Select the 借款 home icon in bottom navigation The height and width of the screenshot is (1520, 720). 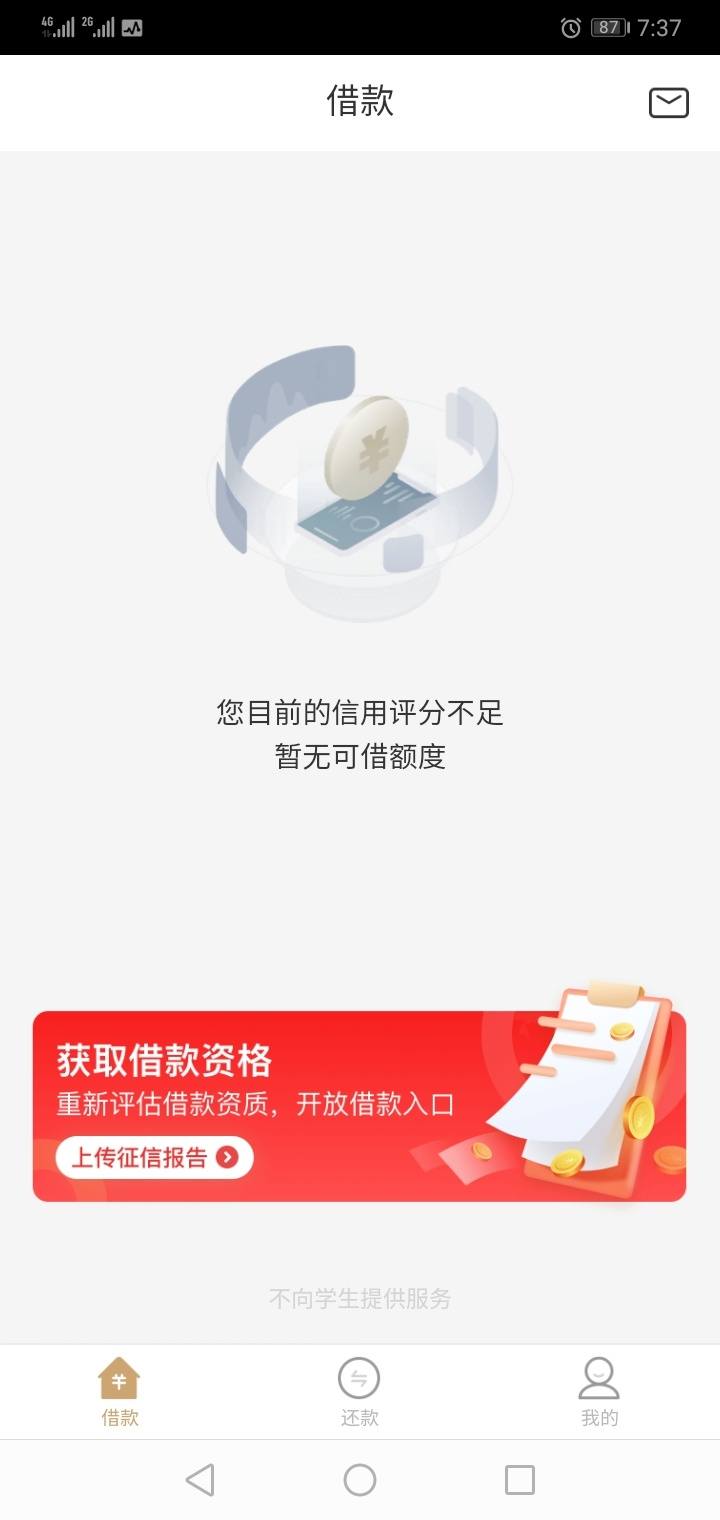point(120,1377)
